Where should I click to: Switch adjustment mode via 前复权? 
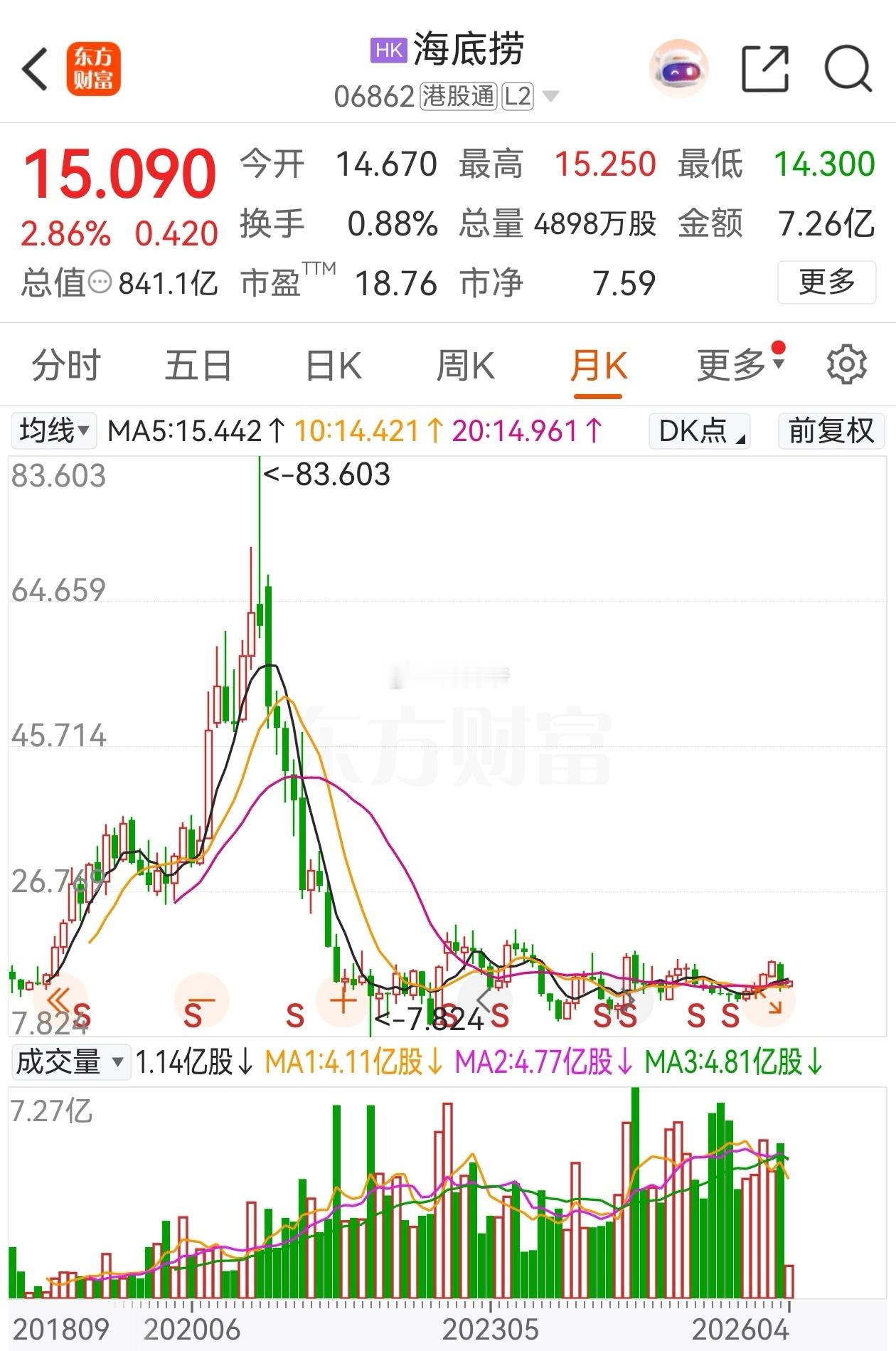coord(831,431)
